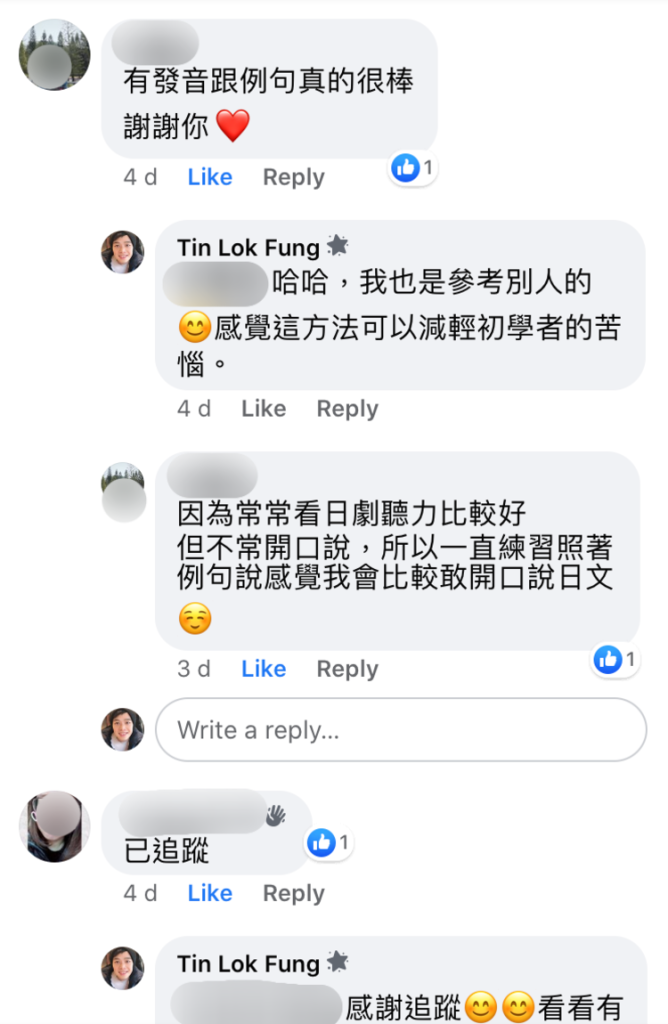The image size is (668, 1024).
Task: View reactions on the red heart comment
Action: (x=413, y=168)
